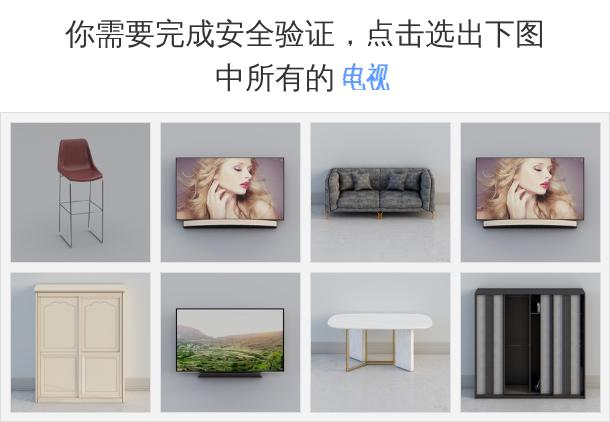610x422 pixels.
Task: Pick the cream wooden wardrobe tile
Action: (80, 342)
